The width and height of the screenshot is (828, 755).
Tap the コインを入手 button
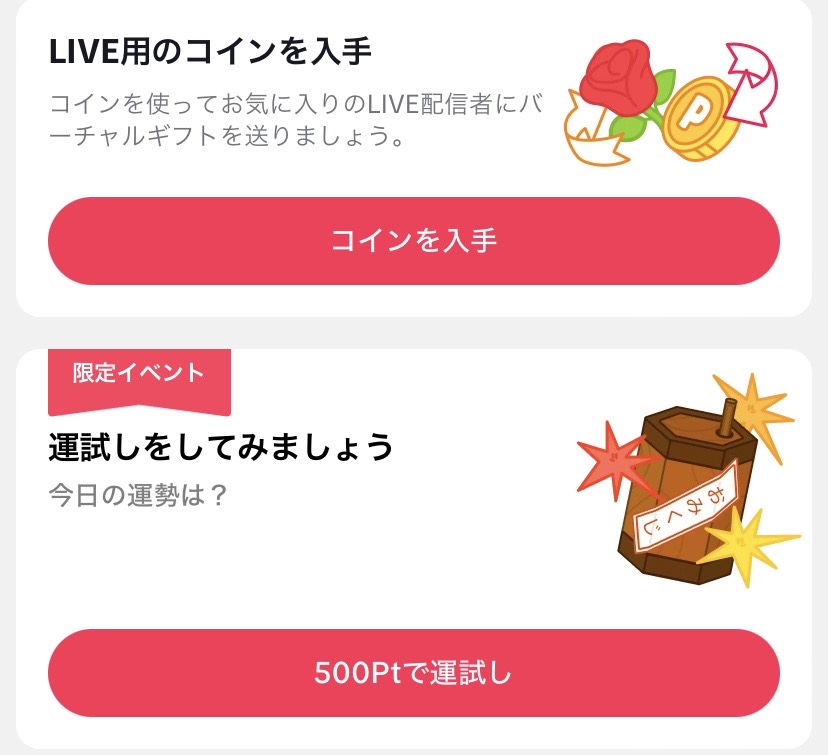tap(413, 241)
